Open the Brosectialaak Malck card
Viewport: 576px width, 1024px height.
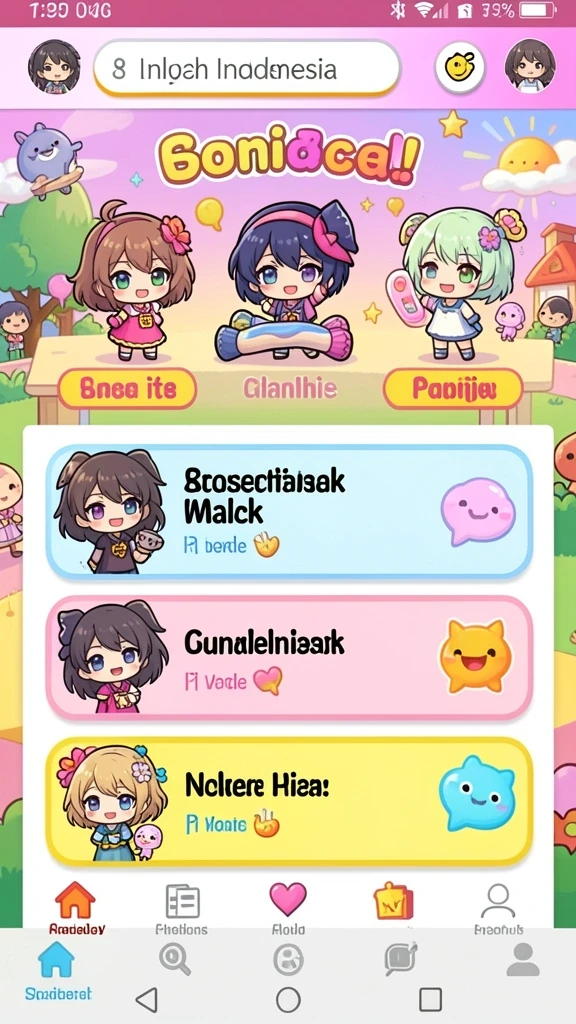coord(289,513)
